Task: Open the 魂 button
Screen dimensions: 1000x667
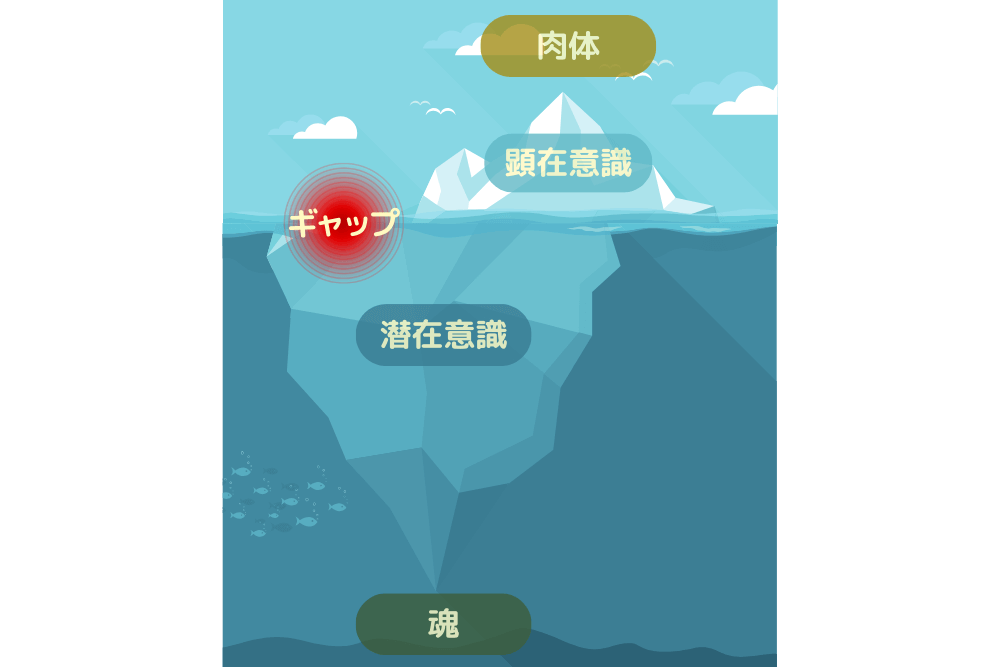Action: [443, 624]
